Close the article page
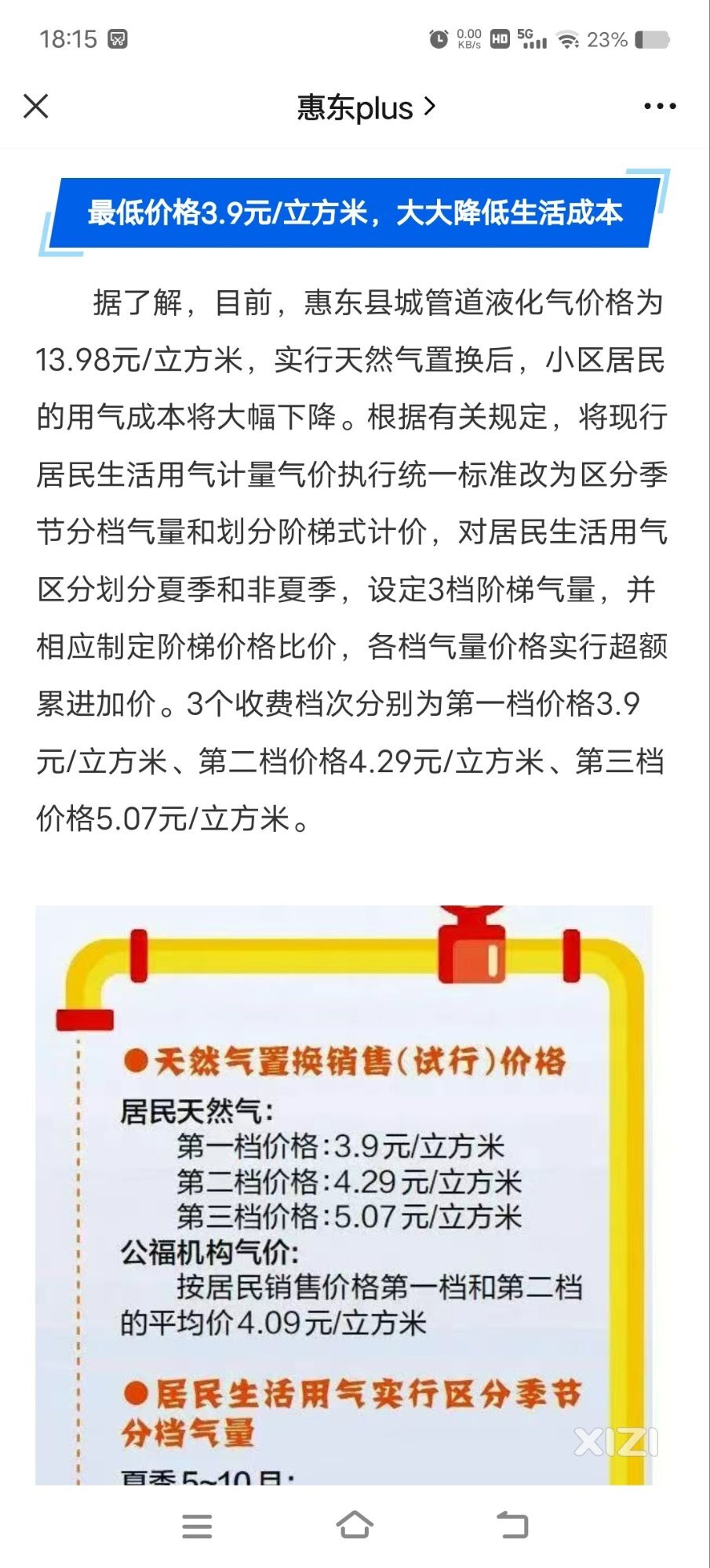Image resolution: width=710 pixels, height=1568 pixels. tap(36, 107)
